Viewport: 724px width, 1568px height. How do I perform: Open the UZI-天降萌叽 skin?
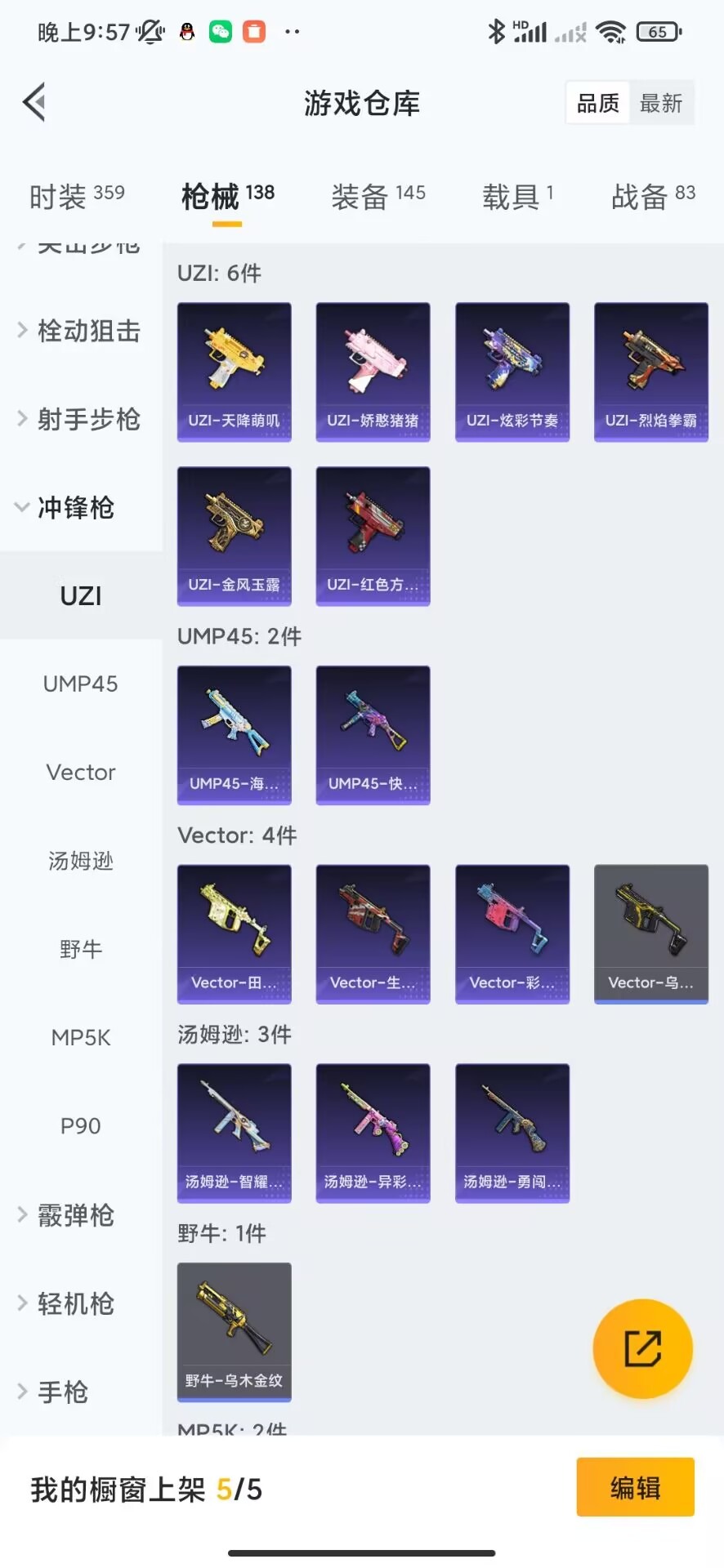tap(235, 372)
